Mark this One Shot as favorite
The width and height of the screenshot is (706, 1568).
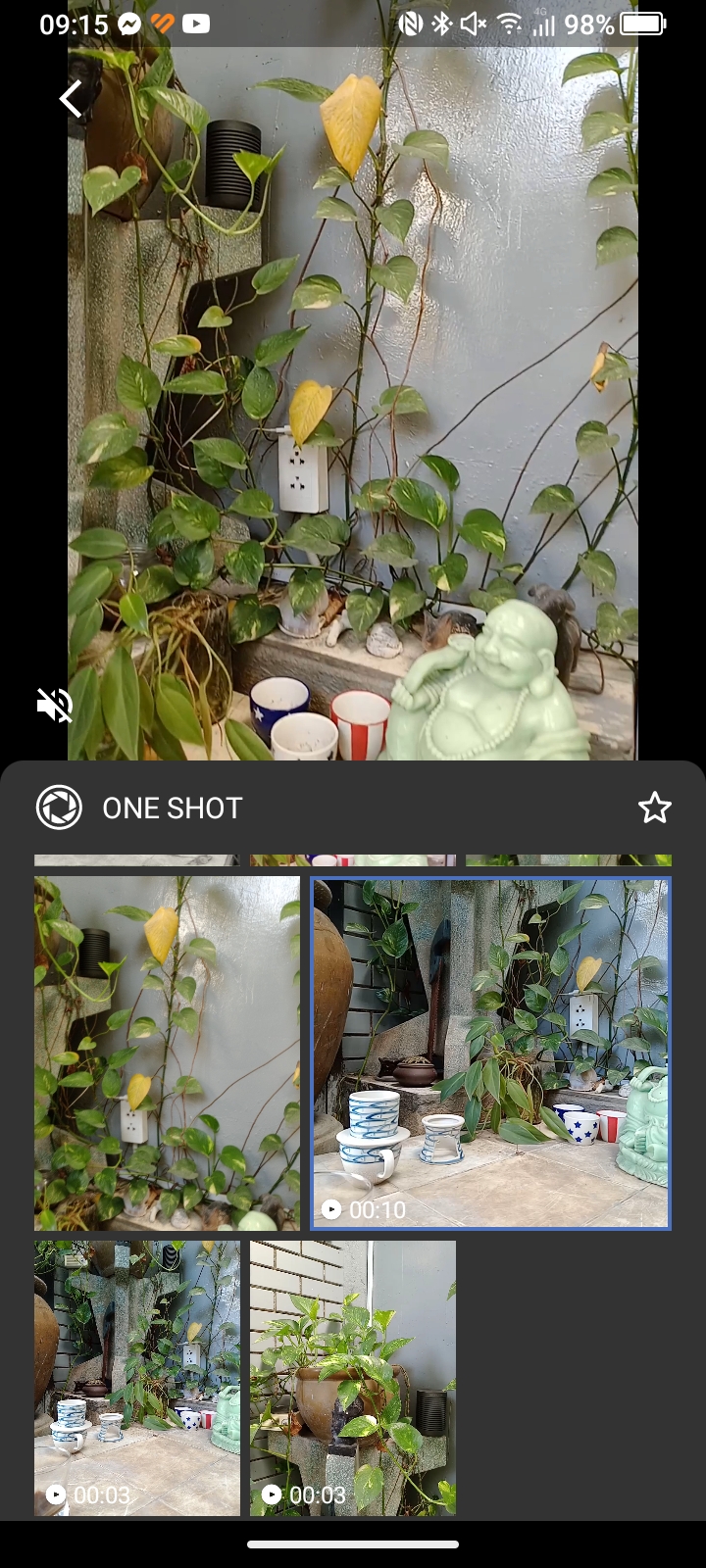coord(654,808)
